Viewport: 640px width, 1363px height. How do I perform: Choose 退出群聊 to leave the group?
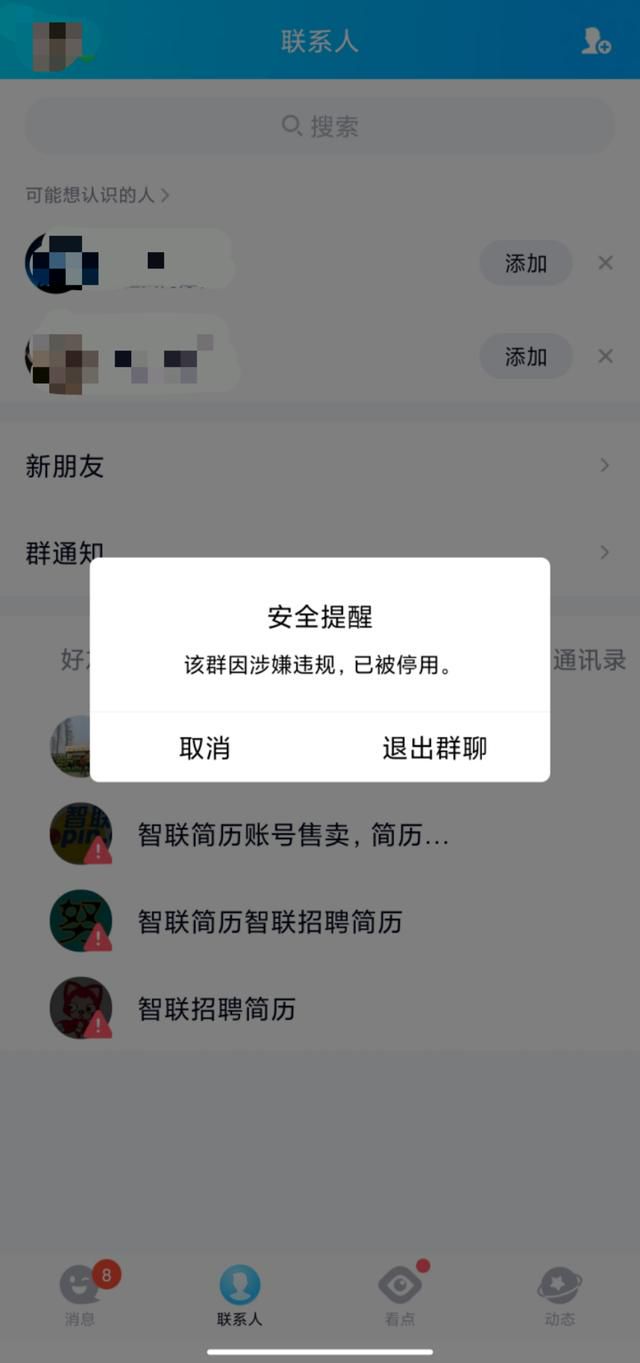pyautogui.click(x=434, y=747)
